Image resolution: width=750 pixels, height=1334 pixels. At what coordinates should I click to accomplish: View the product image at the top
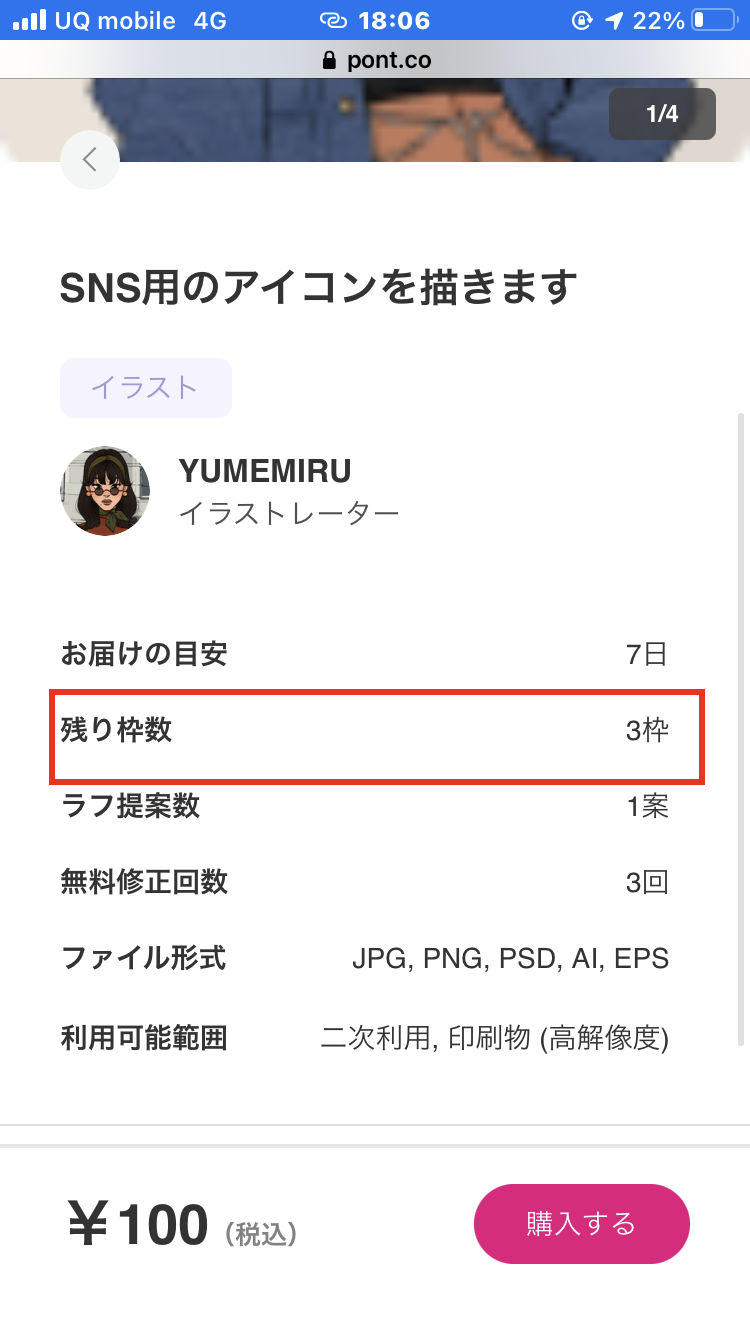375,120
